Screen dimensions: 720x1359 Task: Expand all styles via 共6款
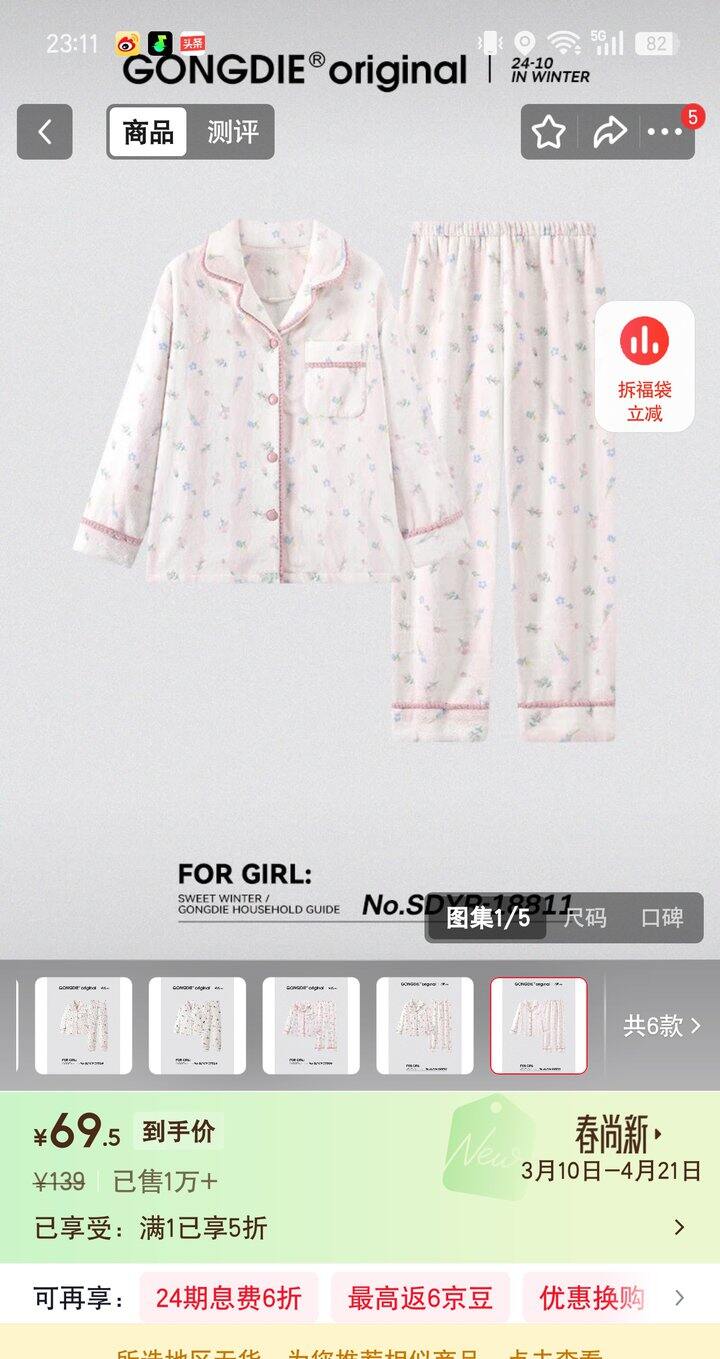(x=662, y=1025)
